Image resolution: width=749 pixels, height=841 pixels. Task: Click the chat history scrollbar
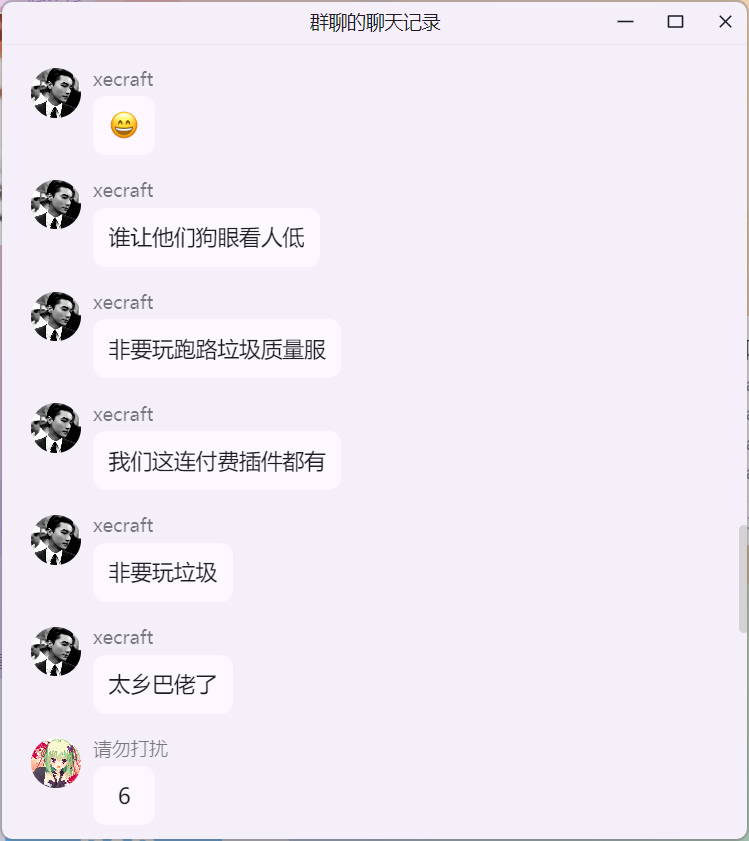pyautogui.click(x=743, y=578)
